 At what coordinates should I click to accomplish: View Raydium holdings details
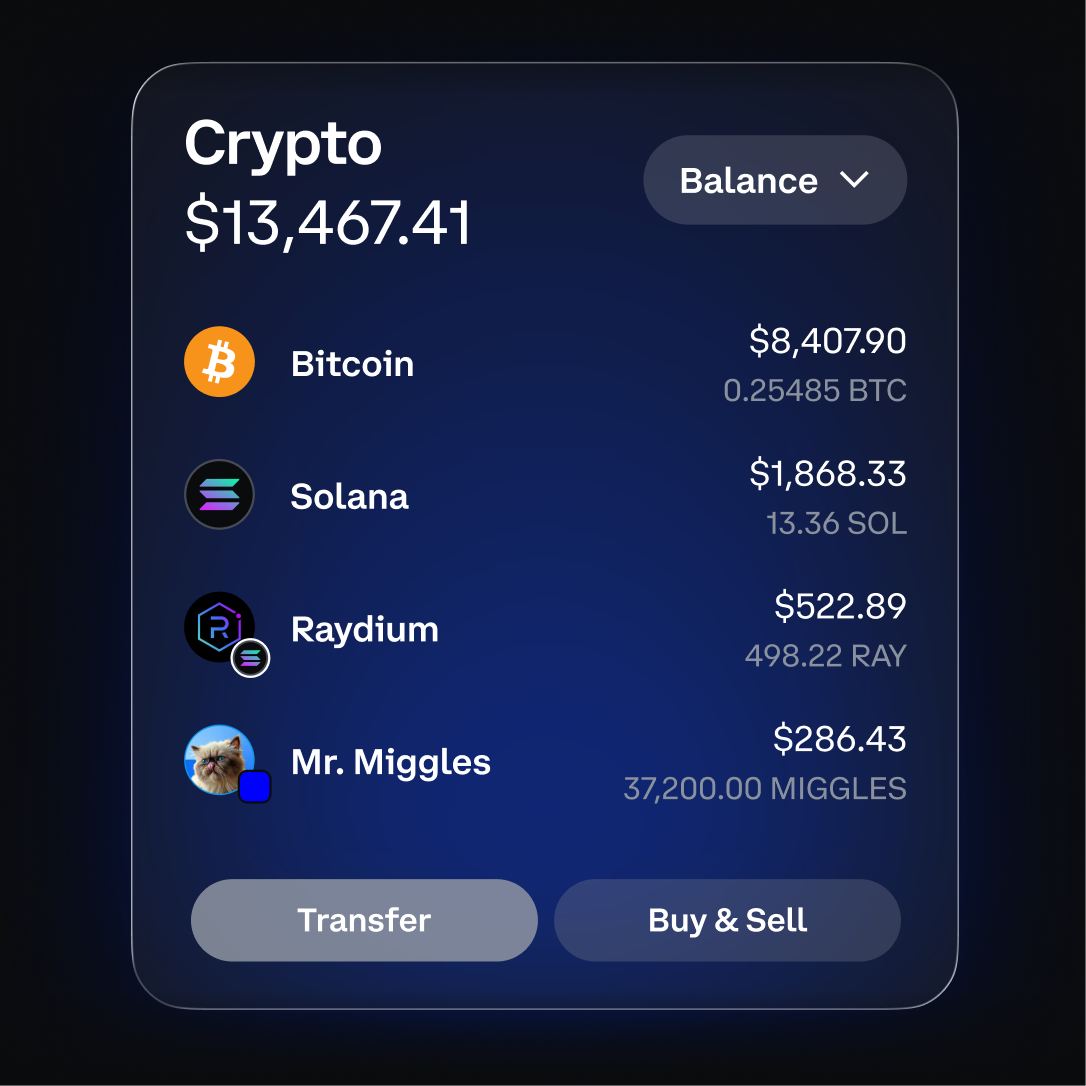[x=545, y=629]
